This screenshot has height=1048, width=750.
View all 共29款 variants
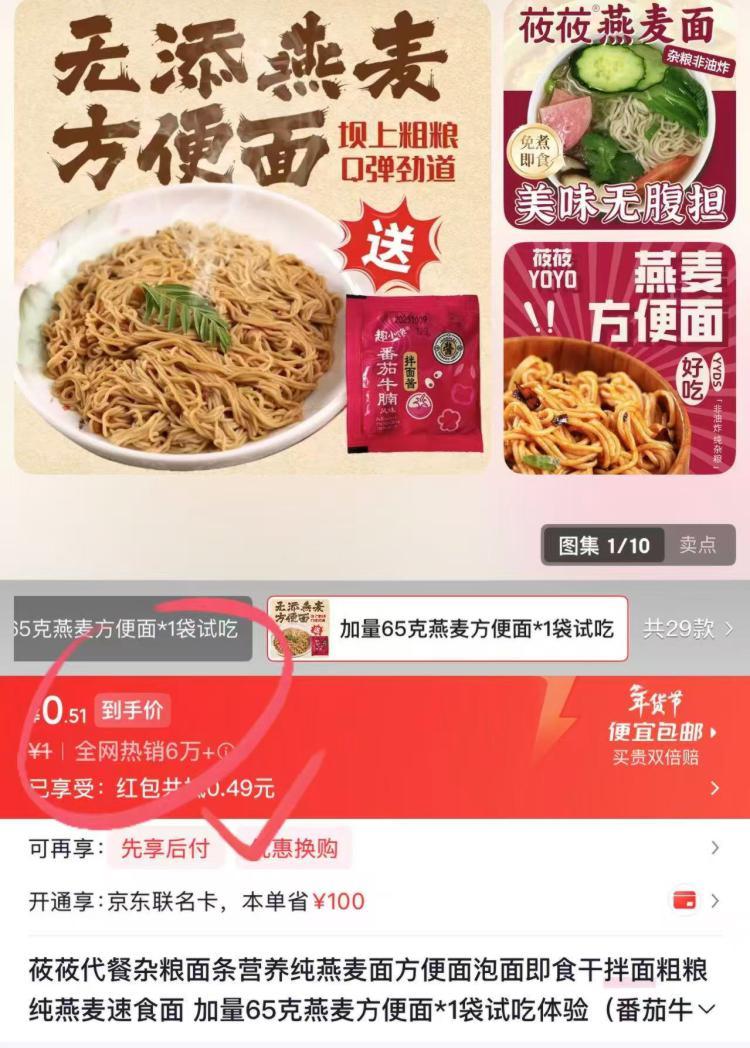[x=688, y=628]
